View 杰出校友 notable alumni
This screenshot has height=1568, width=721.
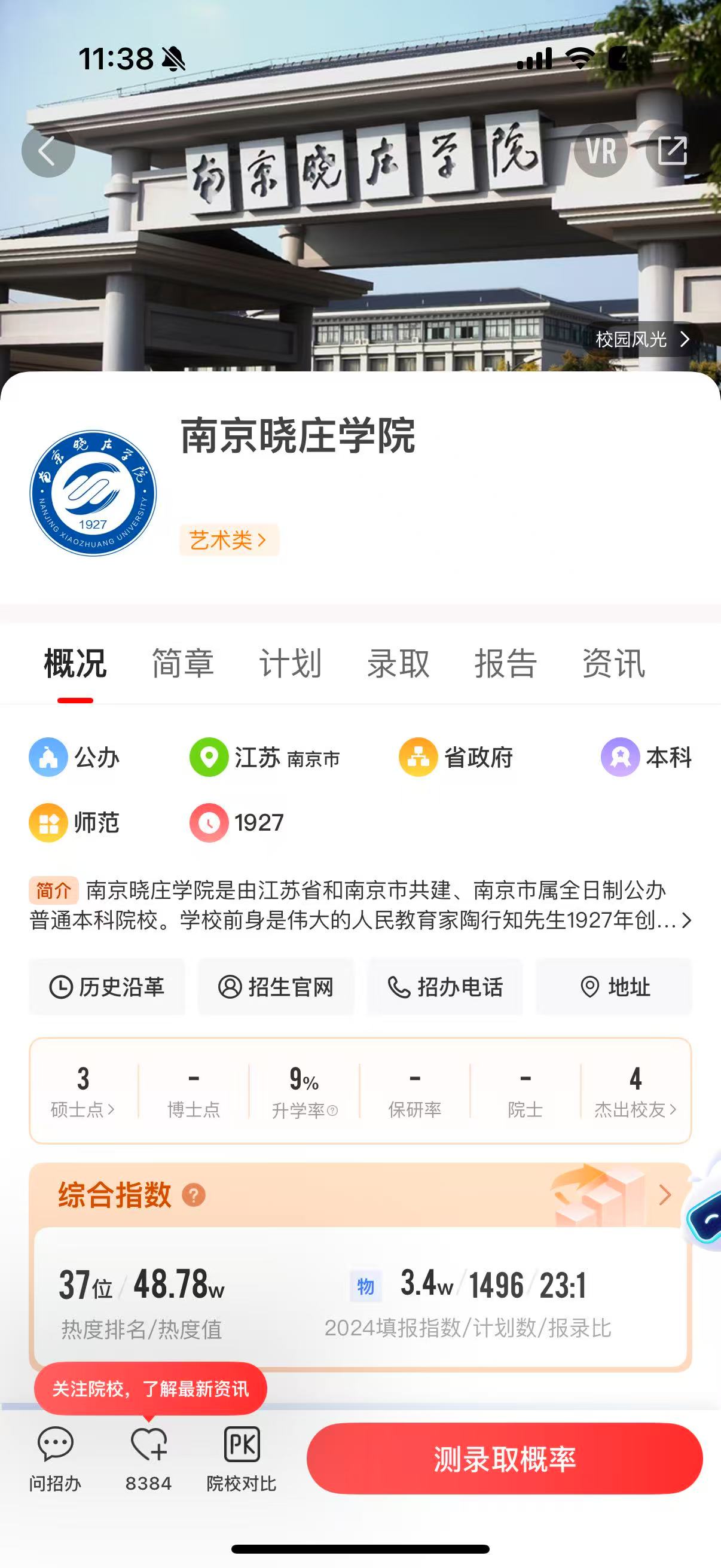636,1091
